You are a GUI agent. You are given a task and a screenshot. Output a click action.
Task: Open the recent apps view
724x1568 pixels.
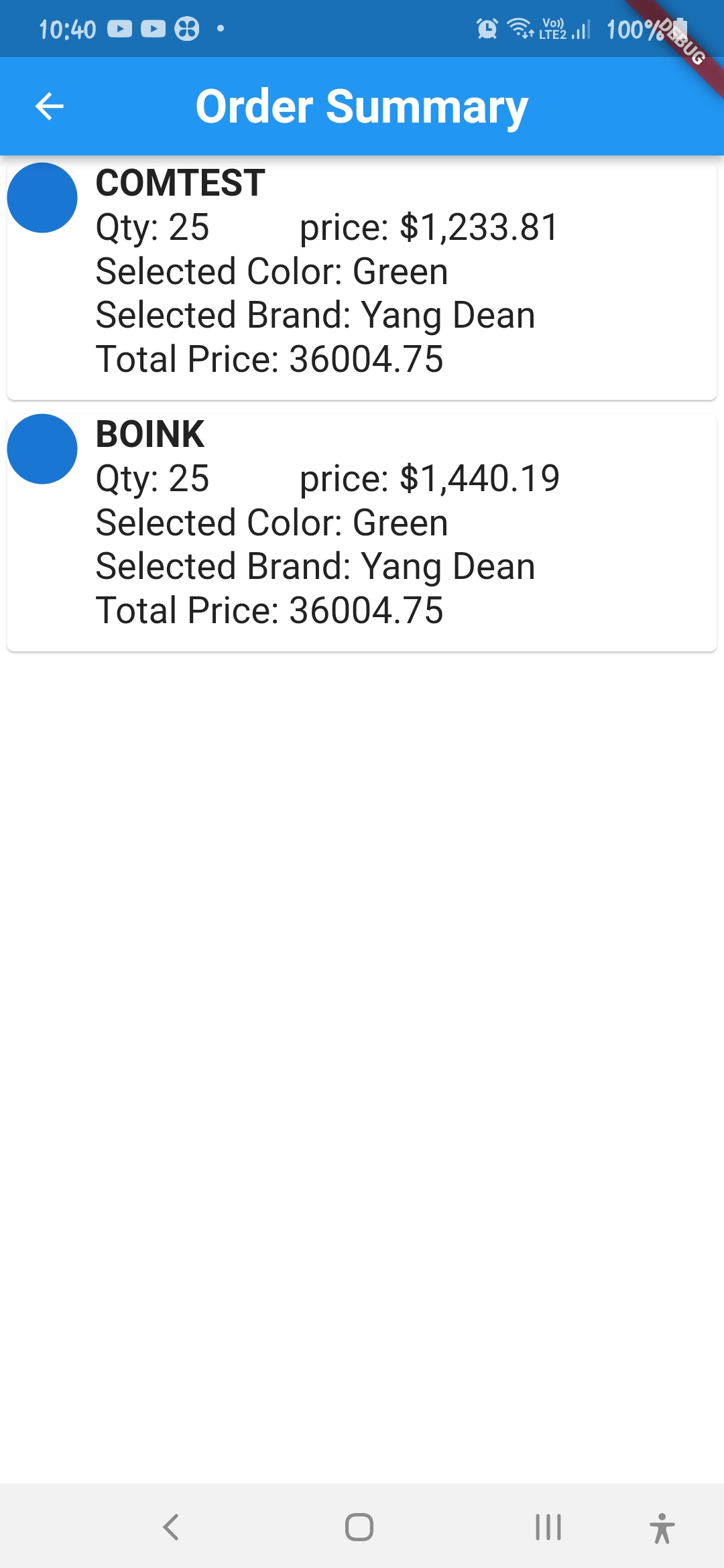[x=548, y=1527]
